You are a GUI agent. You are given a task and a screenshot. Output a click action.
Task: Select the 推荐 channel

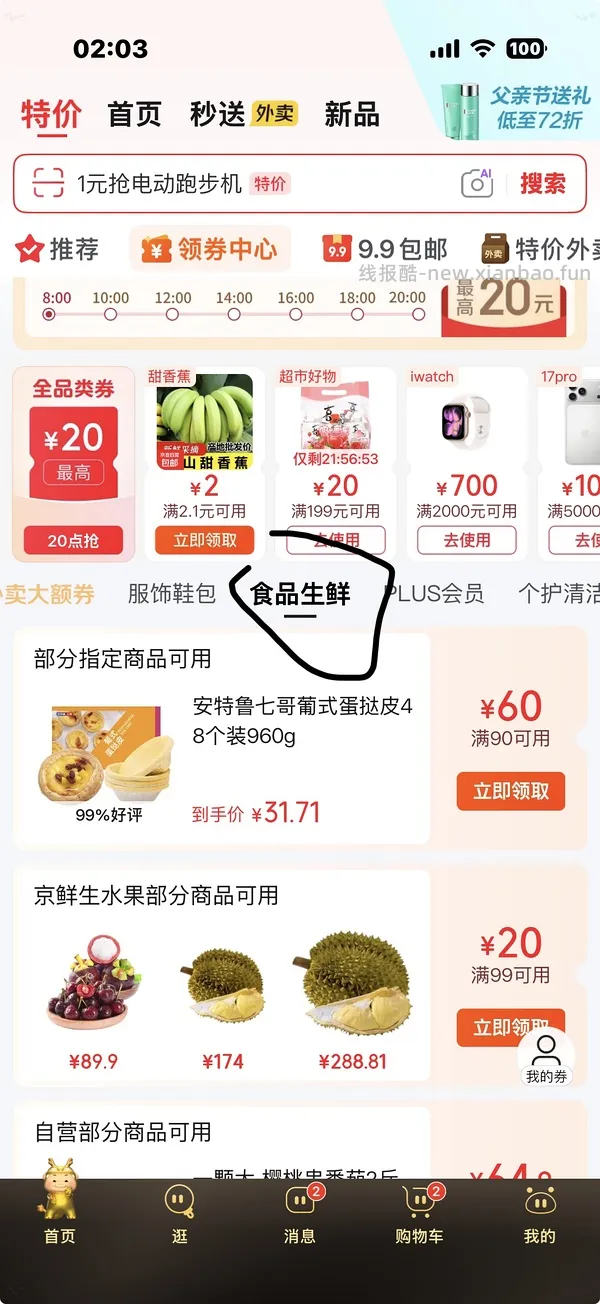click(x=57, y=249)
